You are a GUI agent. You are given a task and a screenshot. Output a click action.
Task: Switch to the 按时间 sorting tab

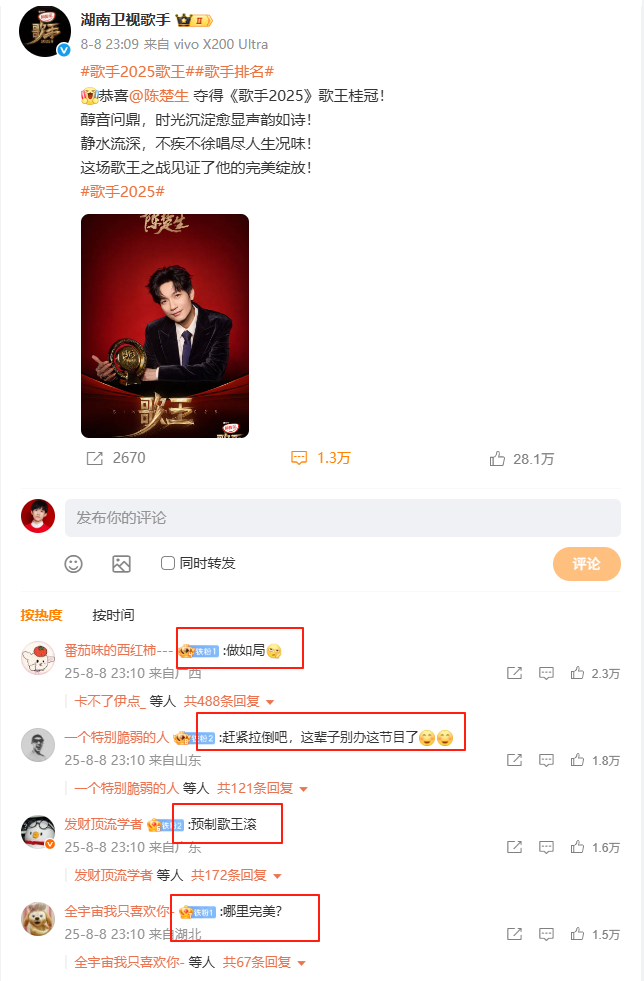tap(113, 615)
